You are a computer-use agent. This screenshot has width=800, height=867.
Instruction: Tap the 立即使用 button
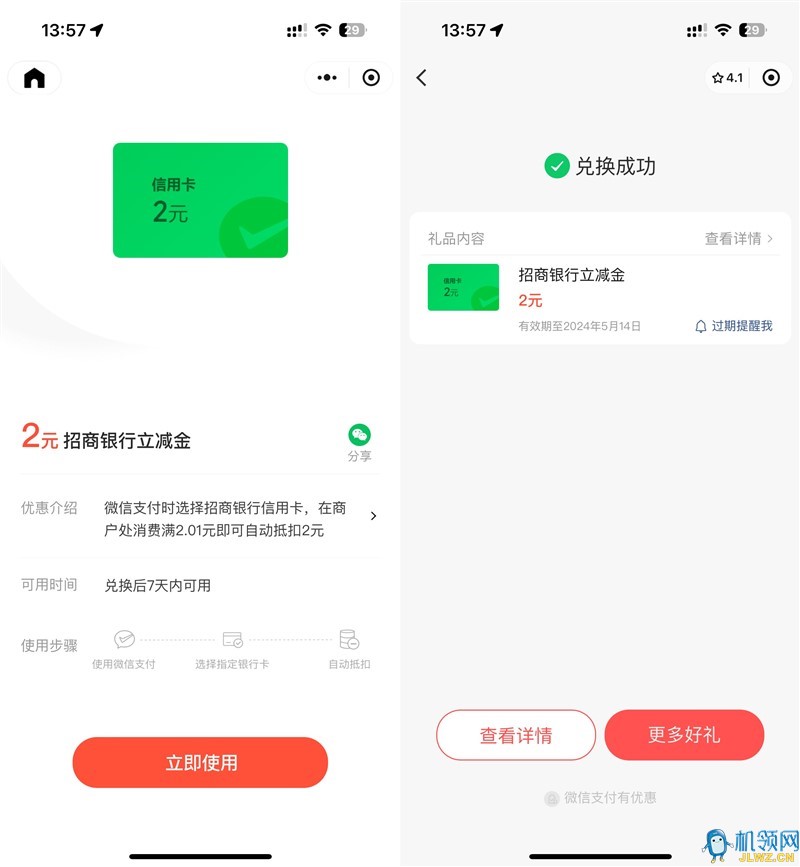pos(200,763)
